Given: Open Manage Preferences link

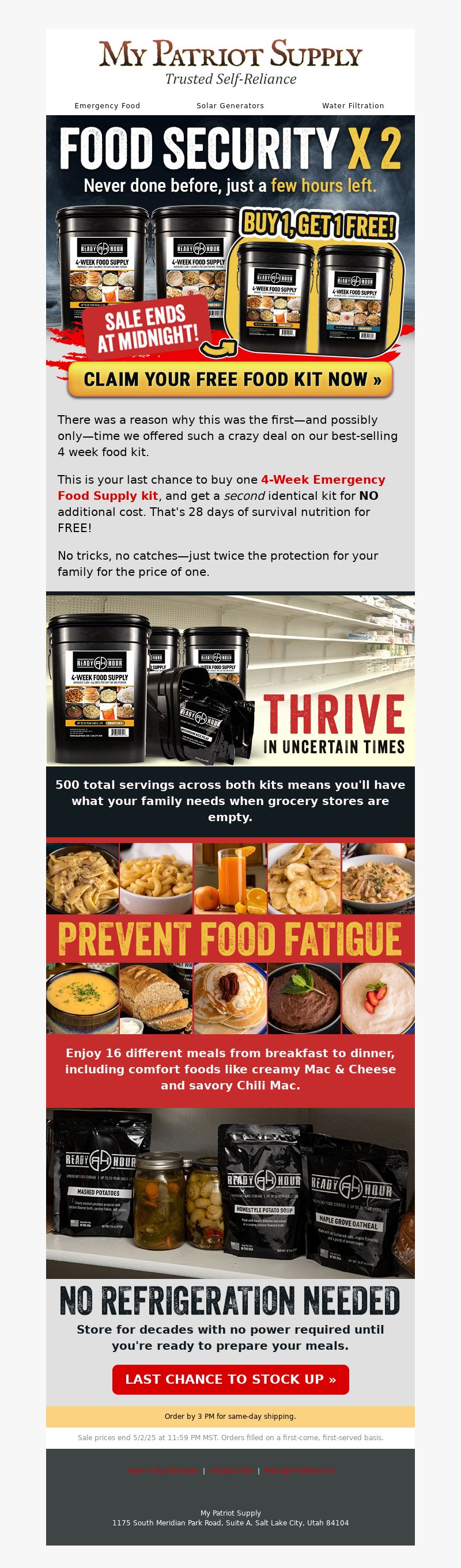Looking at the screenshot, I should (299, 1470).
